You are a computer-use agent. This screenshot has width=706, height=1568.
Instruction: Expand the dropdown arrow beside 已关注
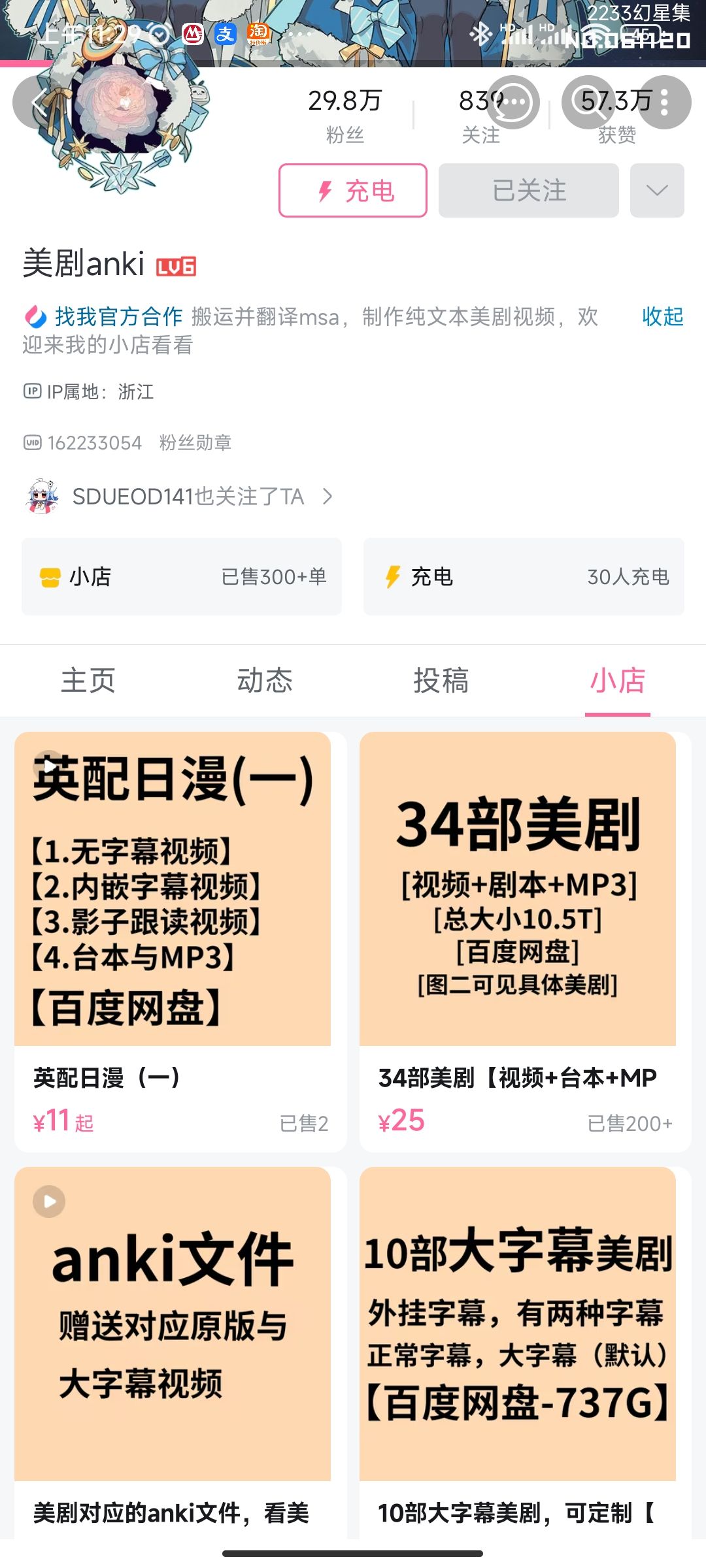click(657, 191)
